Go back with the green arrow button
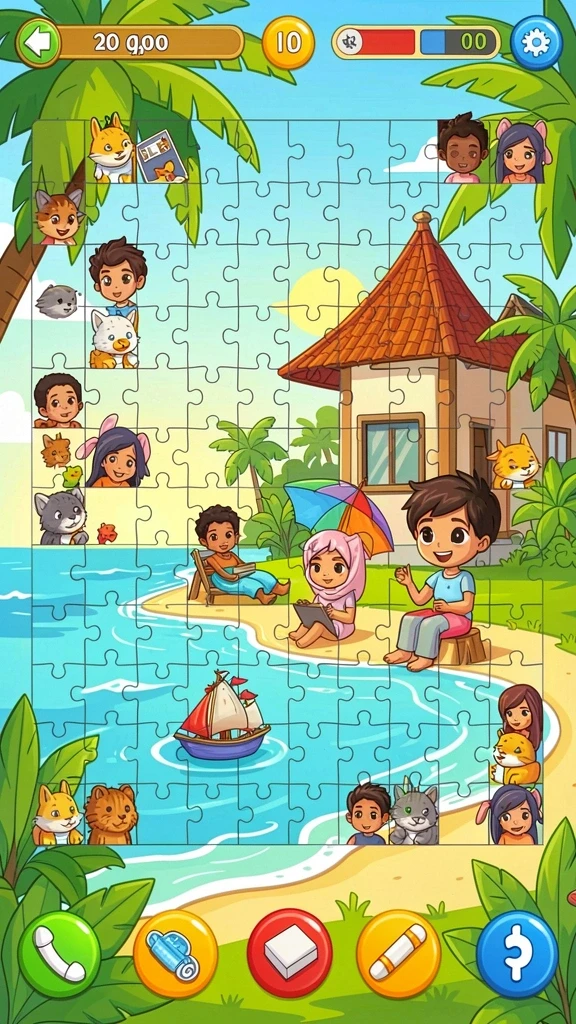 [38, 43]
